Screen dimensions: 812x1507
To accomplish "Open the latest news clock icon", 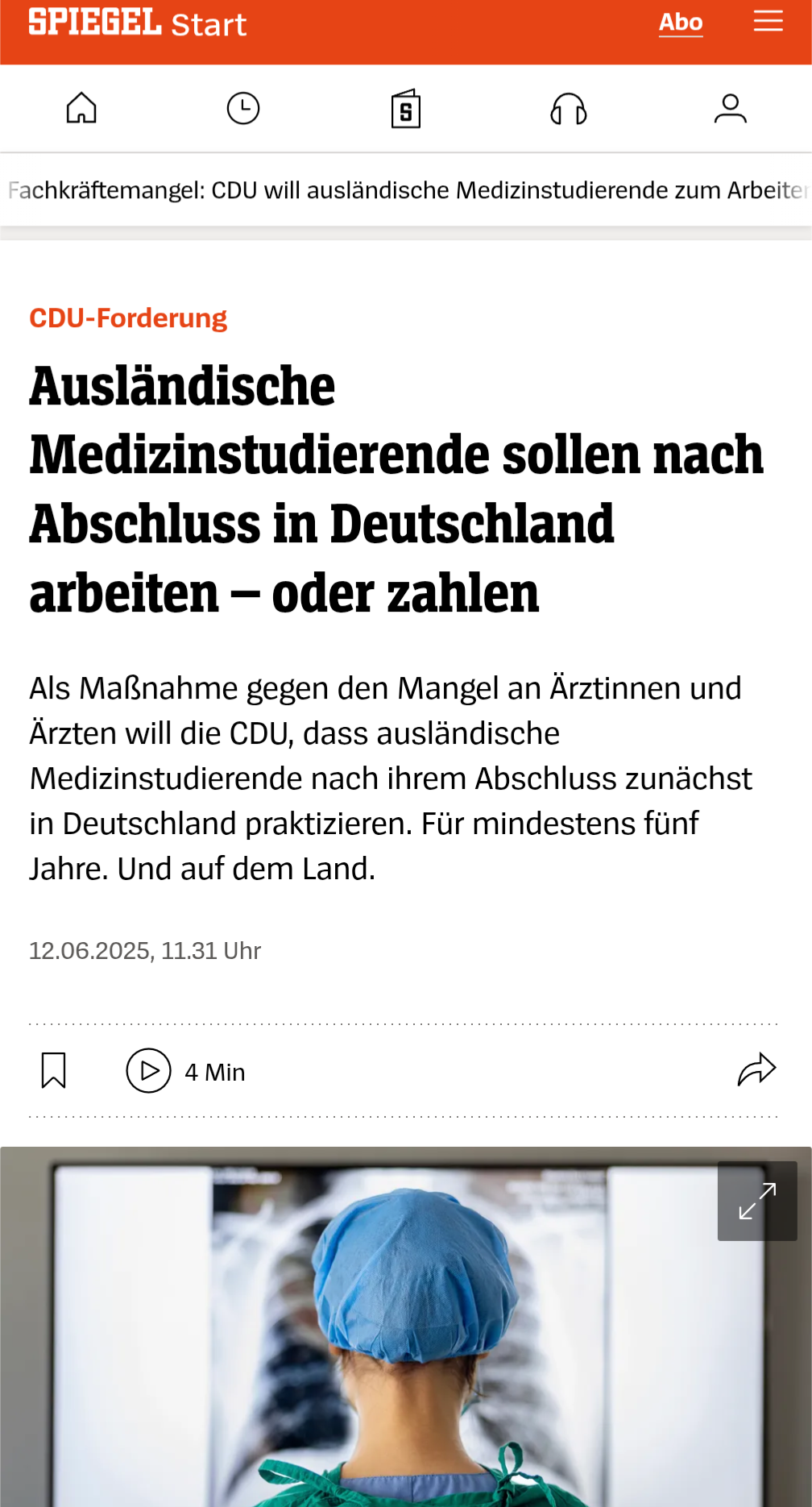I will point(243,109).
